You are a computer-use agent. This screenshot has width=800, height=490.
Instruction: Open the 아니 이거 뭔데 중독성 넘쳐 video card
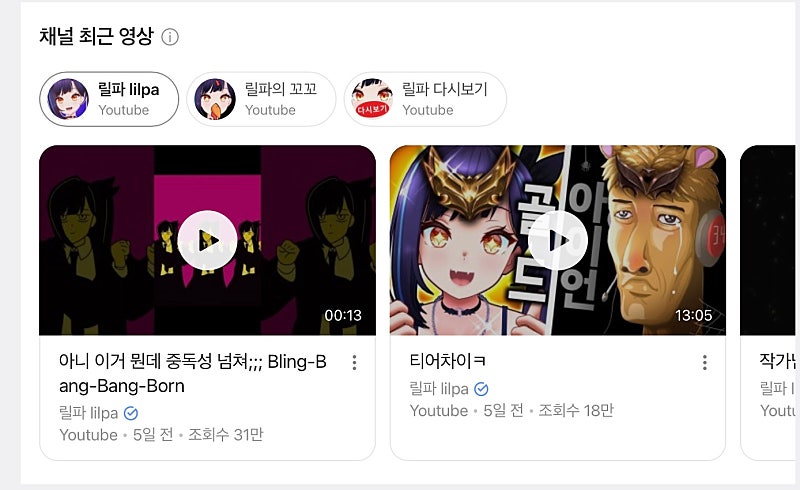192,373
